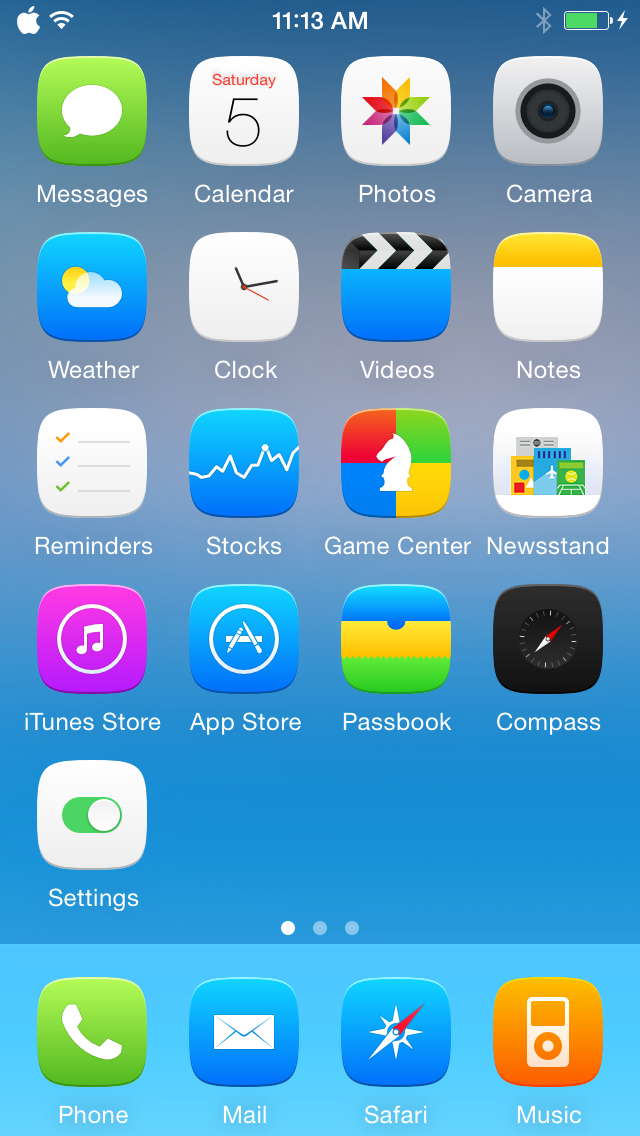Launch the Calendar app

(244, 111)
